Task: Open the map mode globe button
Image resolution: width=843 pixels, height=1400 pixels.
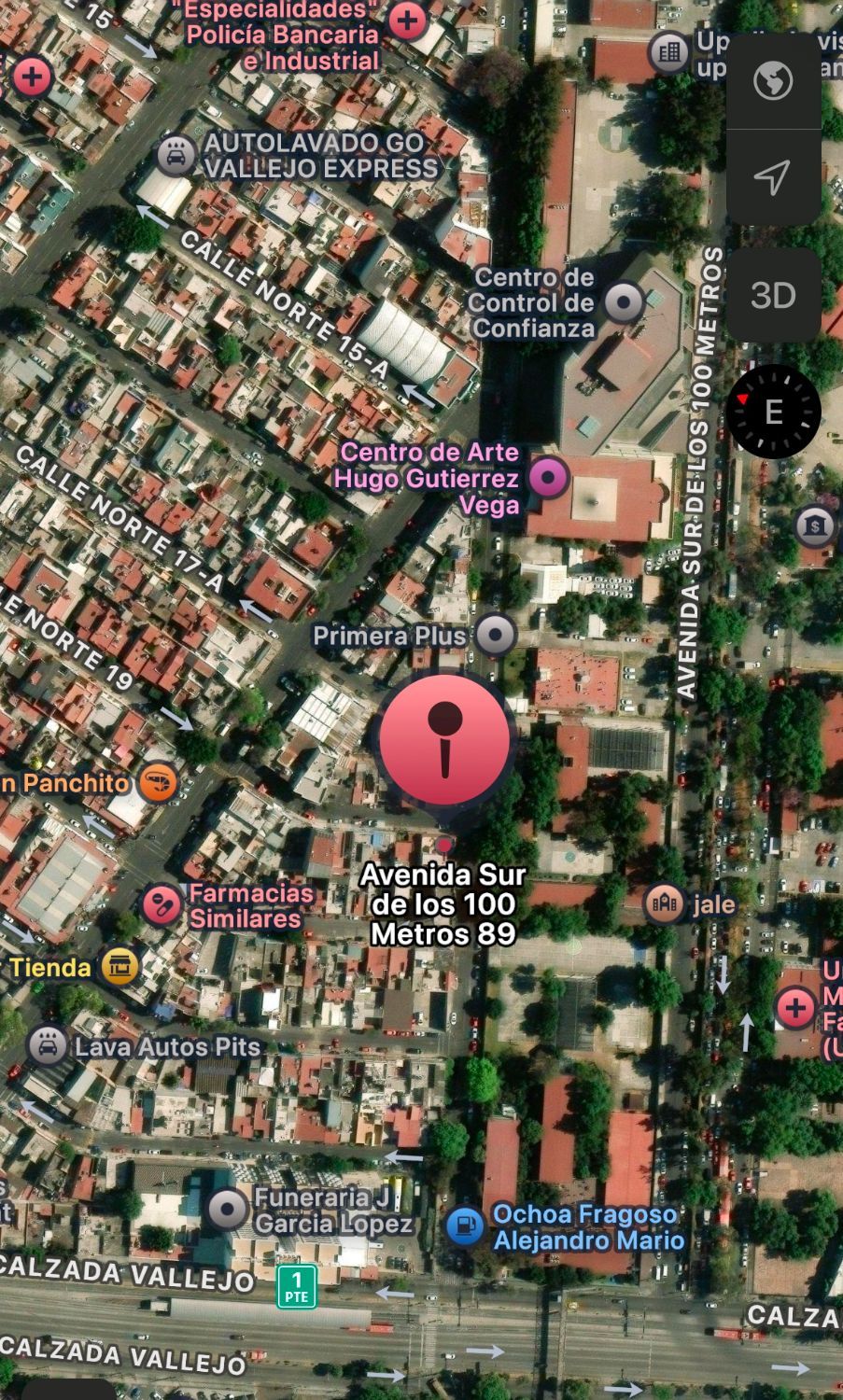Action: pos(773,80)
